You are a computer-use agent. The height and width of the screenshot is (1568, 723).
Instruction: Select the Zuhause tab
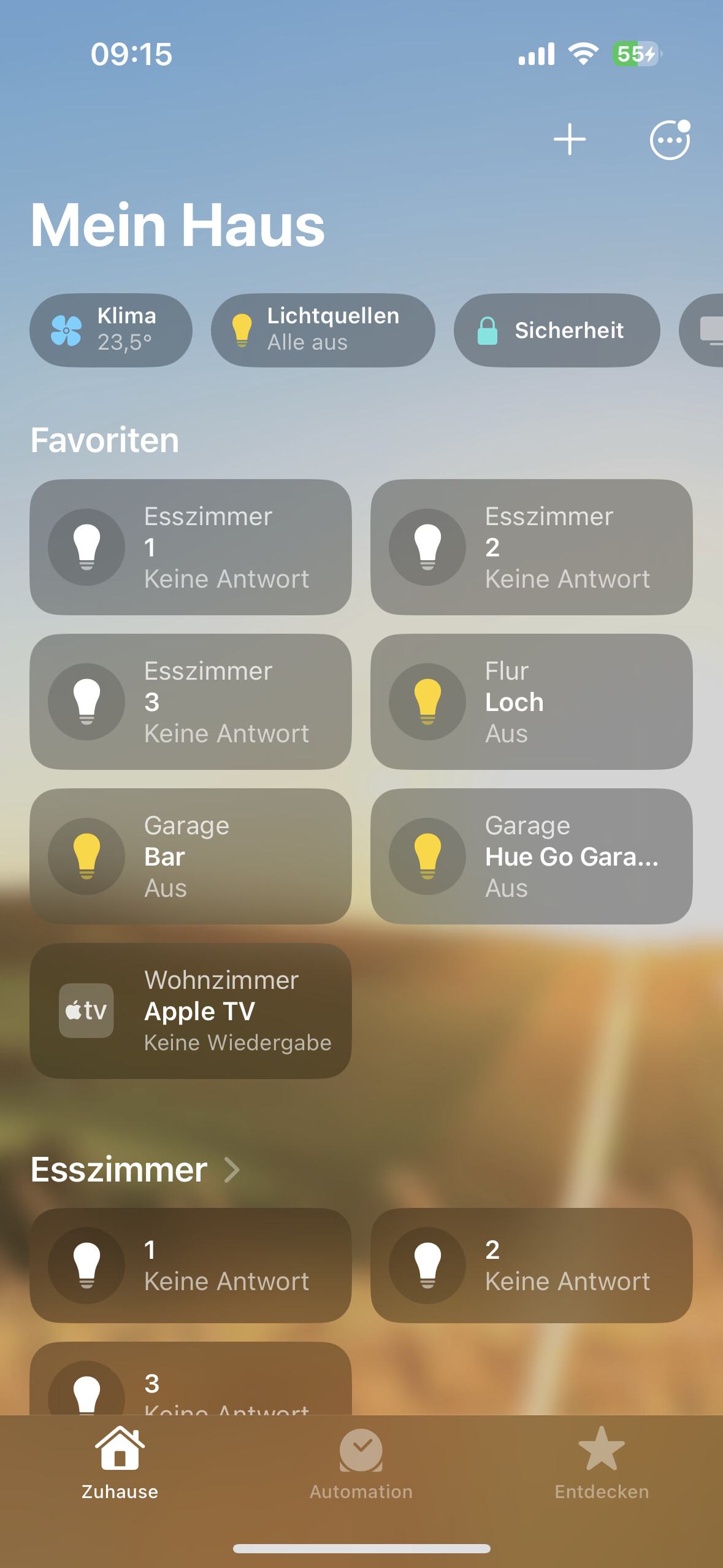120,1464
